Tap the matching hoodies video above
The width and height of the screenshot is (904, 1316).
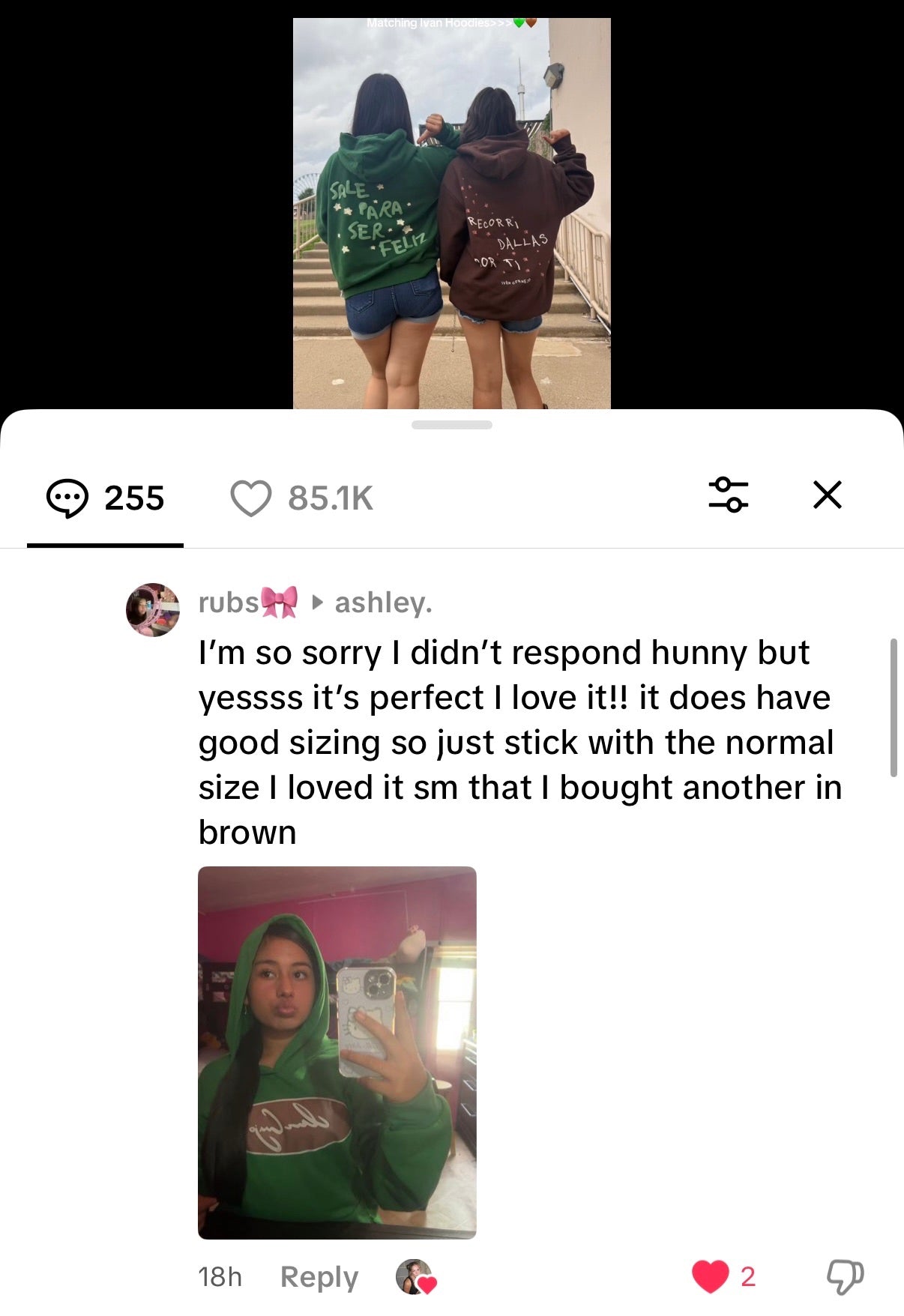pos(451,214)
